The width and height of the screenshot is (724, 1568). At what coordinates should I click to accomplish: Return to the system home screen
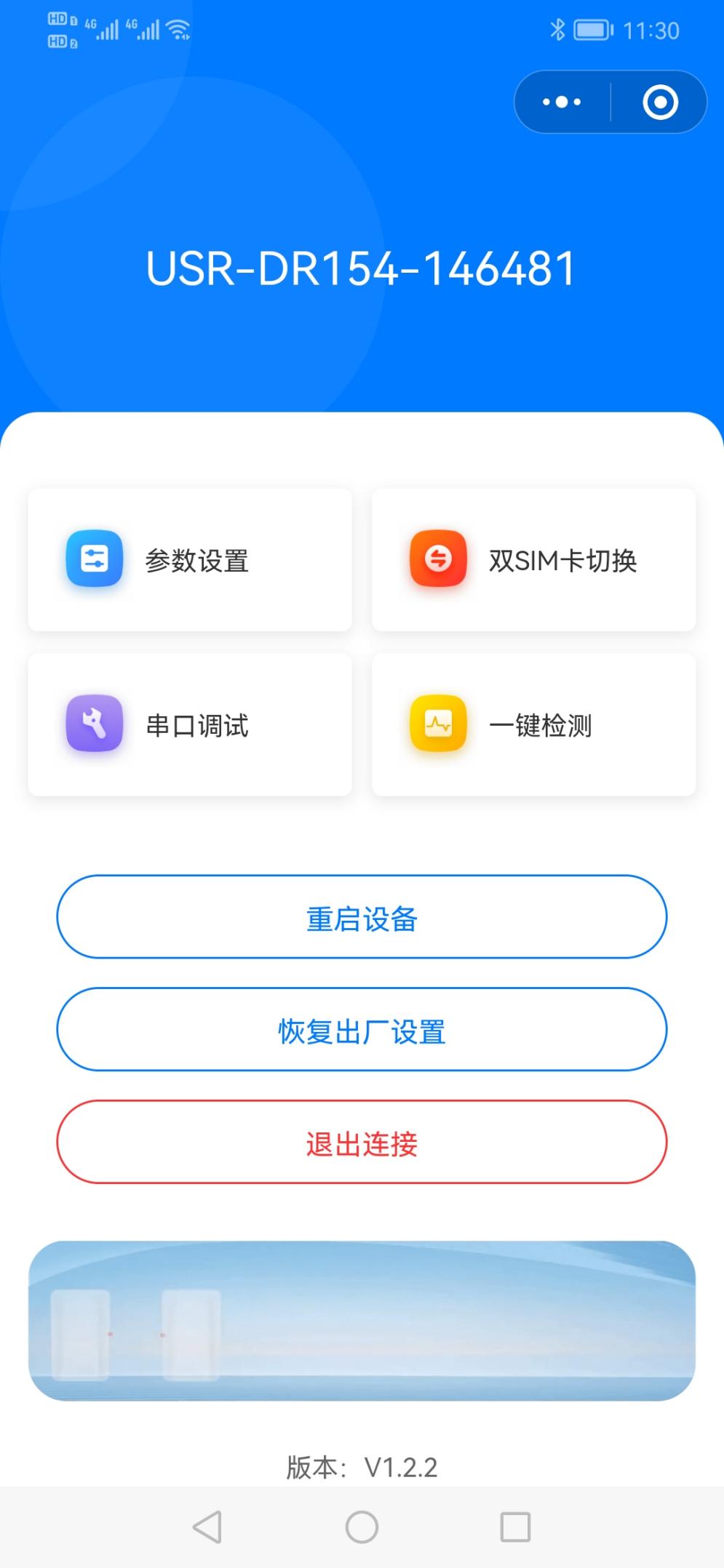(362, 1527)
